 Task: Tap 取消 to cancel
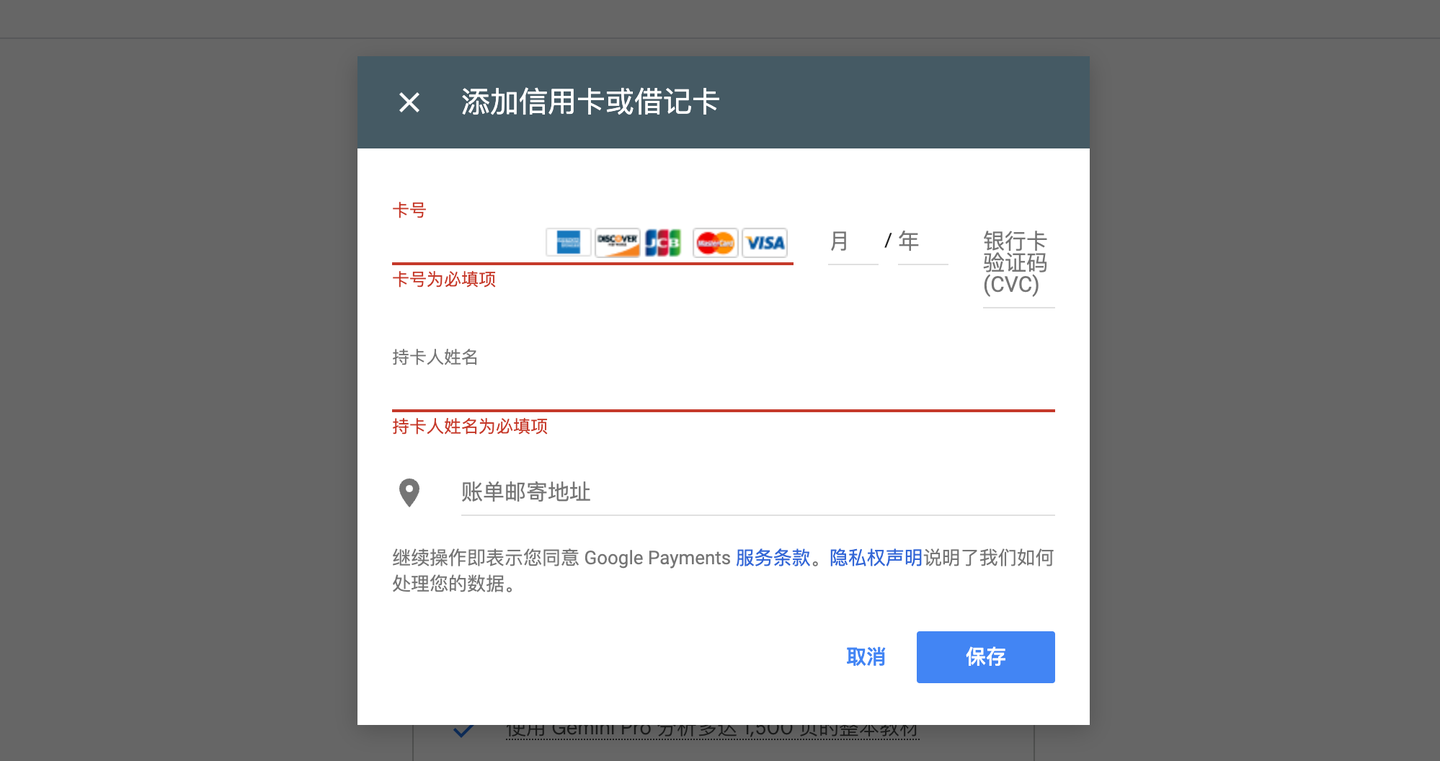coord(865,657)
